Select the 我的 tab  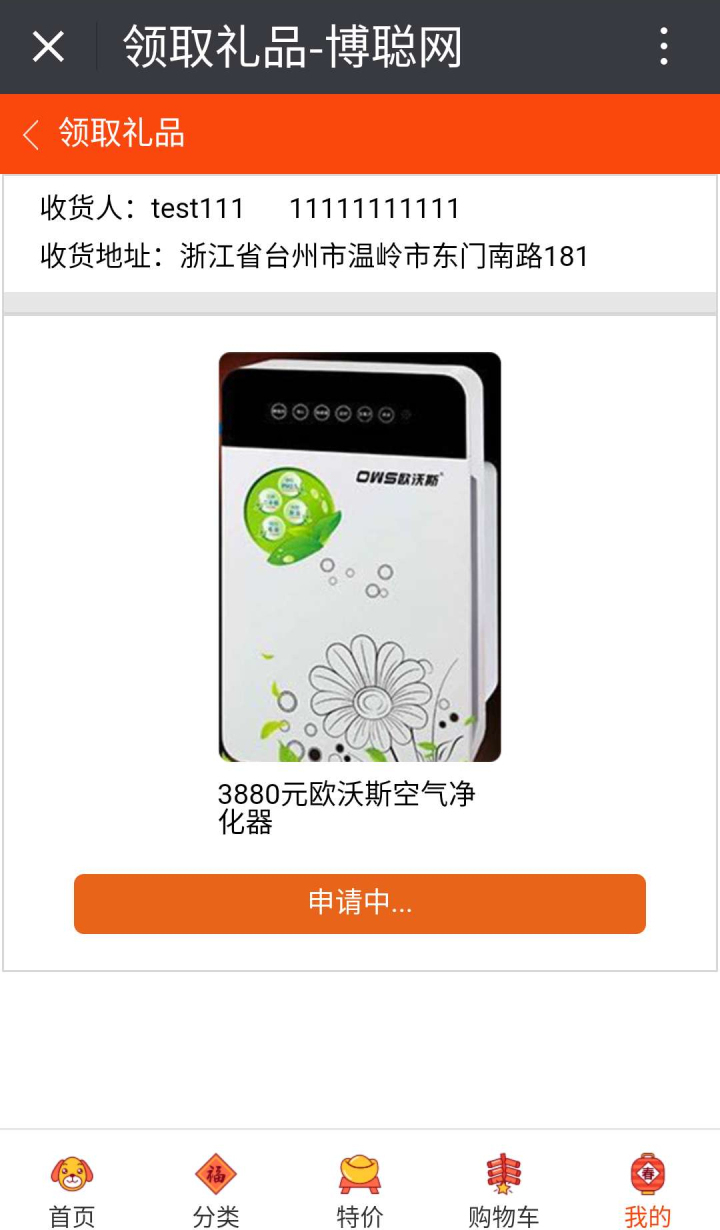pyautogui.click(x=648, y=1189)
